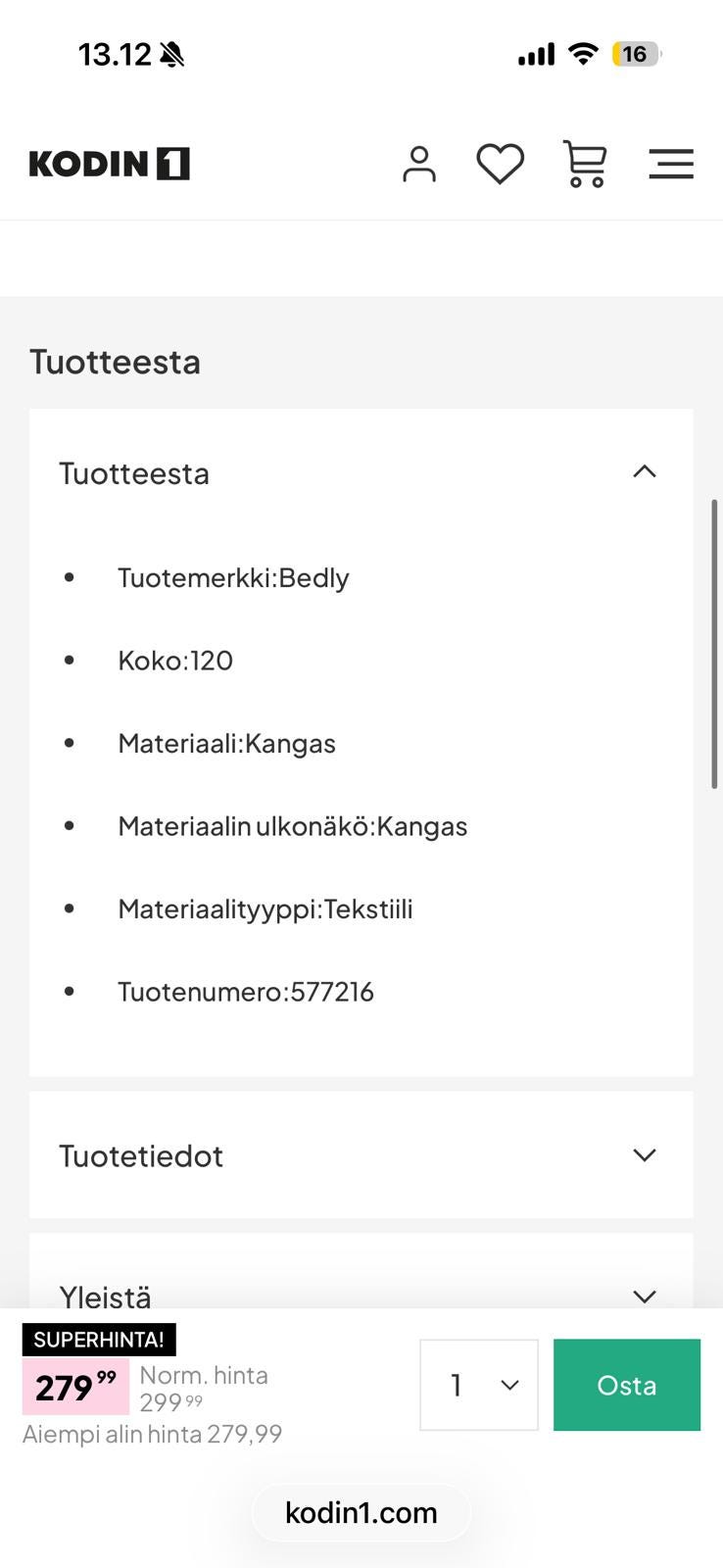The height and width of the screenshot is (1568, 723).
Task: Tap the Tuotetiedot section title
Action: [140, 1155]
